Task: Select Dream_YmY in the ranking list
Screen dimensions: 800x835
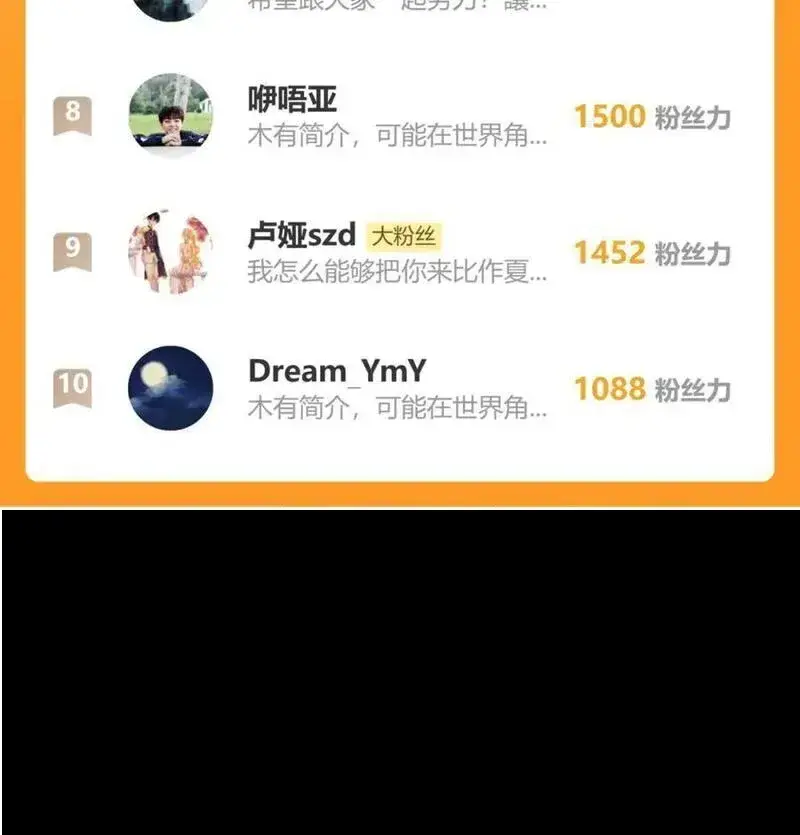Action: (x=400, y=388)
